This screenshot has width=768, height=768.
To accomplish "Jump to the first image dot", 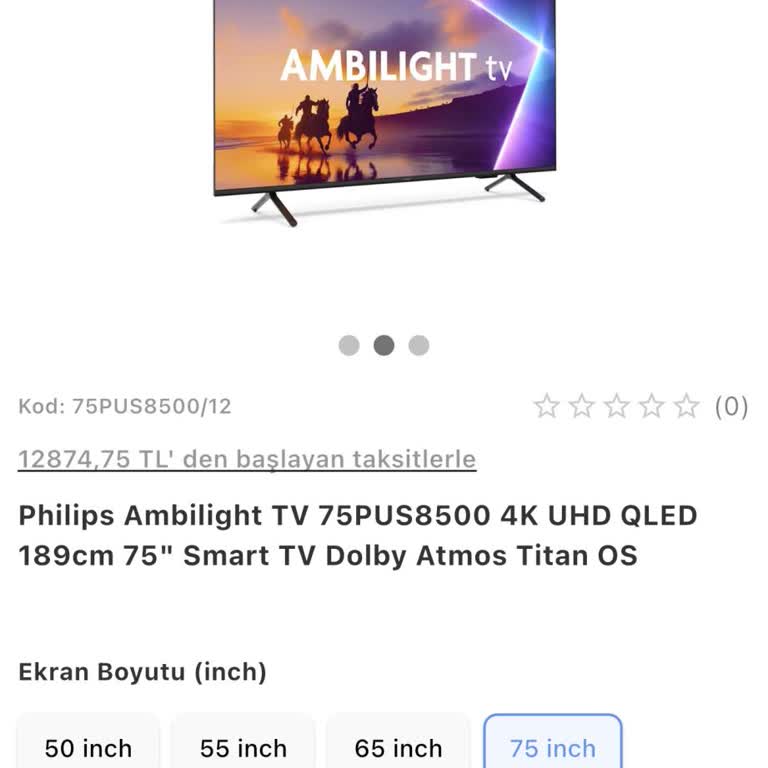I will pyautogui.click(x=349, y=346).
